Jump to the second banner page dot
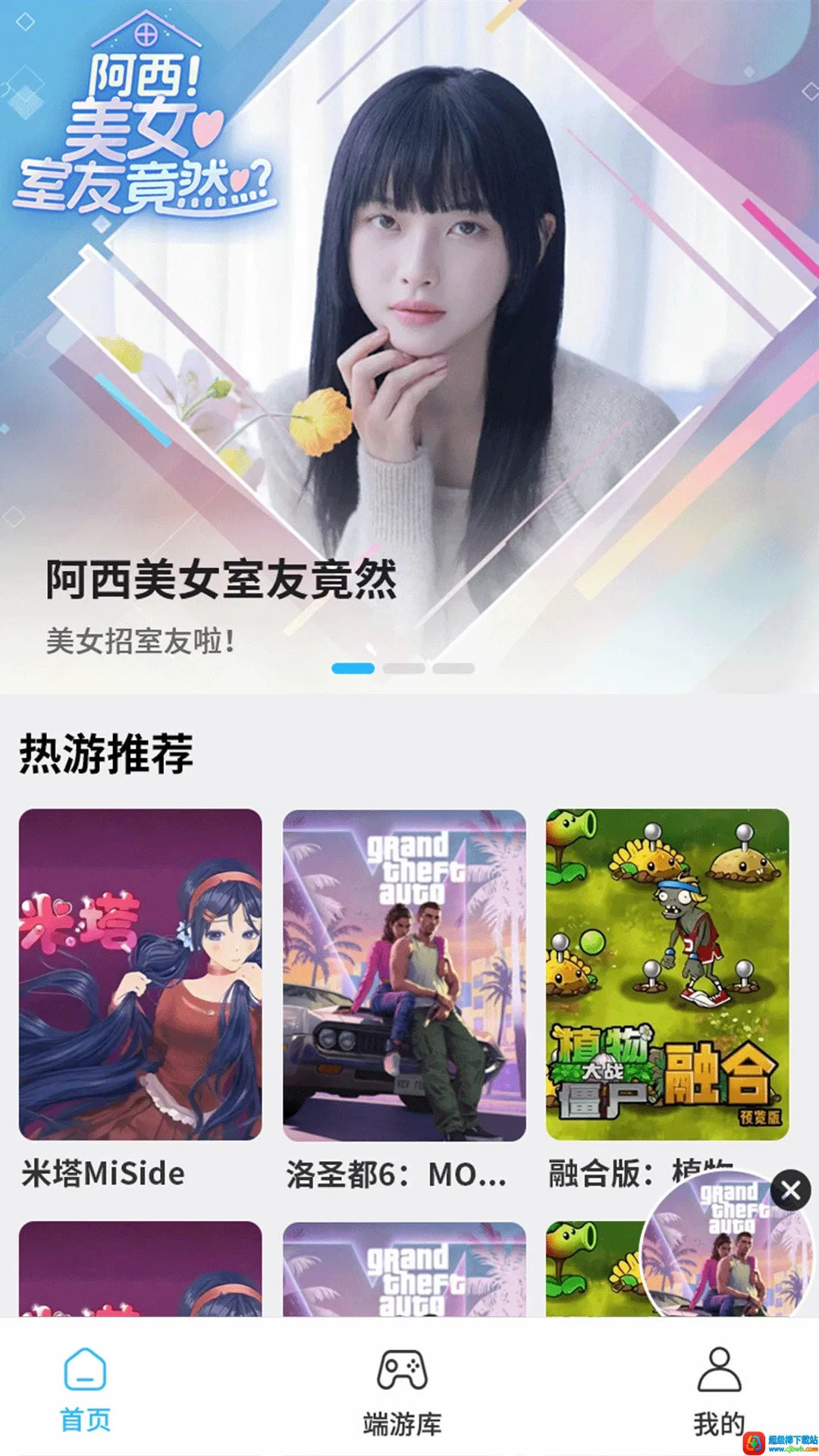The height and width of the screenshot is (1456, 819). coord(403,668)
